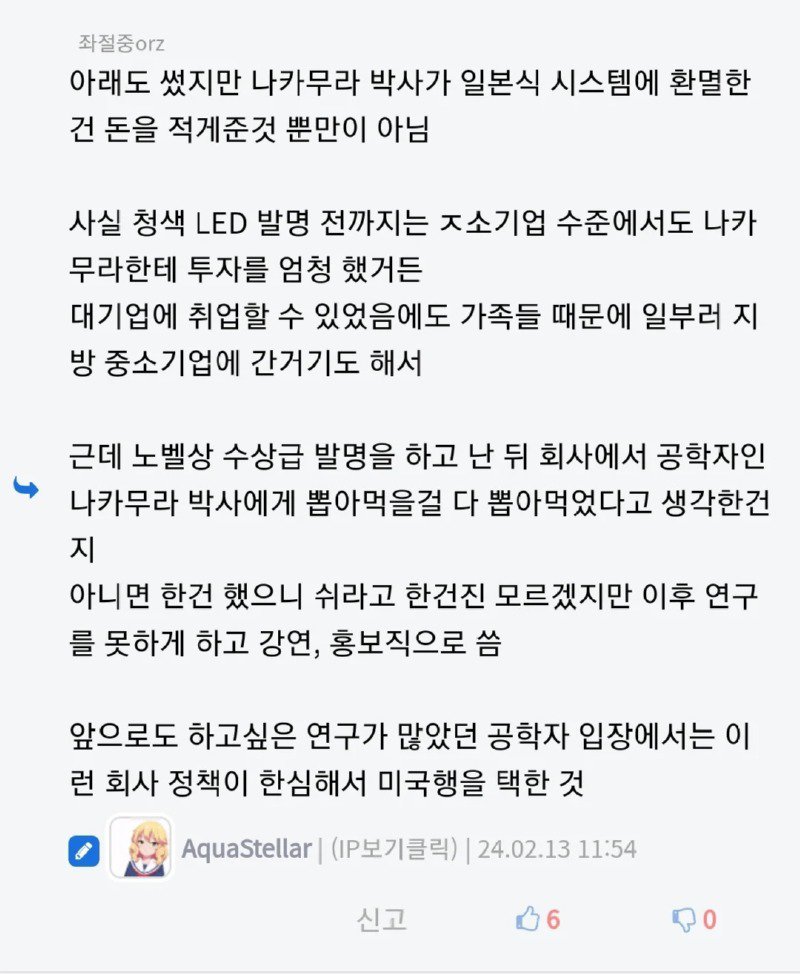The image size is (800, 974).
Task: Open the blue pencil edit icon
Action: [84, 851]
